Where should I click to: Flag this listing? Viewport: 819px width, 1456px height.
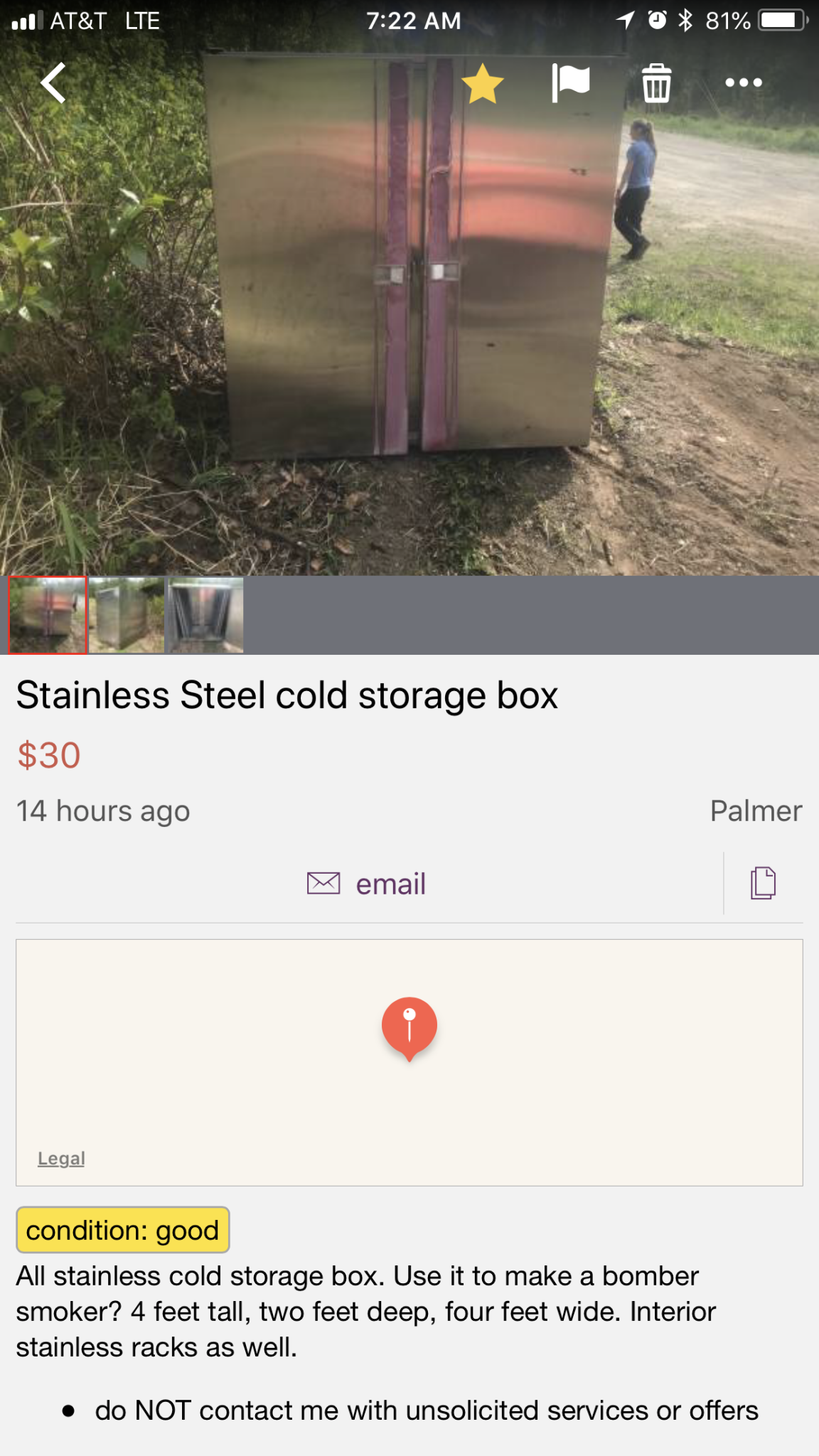click(x=570, y=83)
